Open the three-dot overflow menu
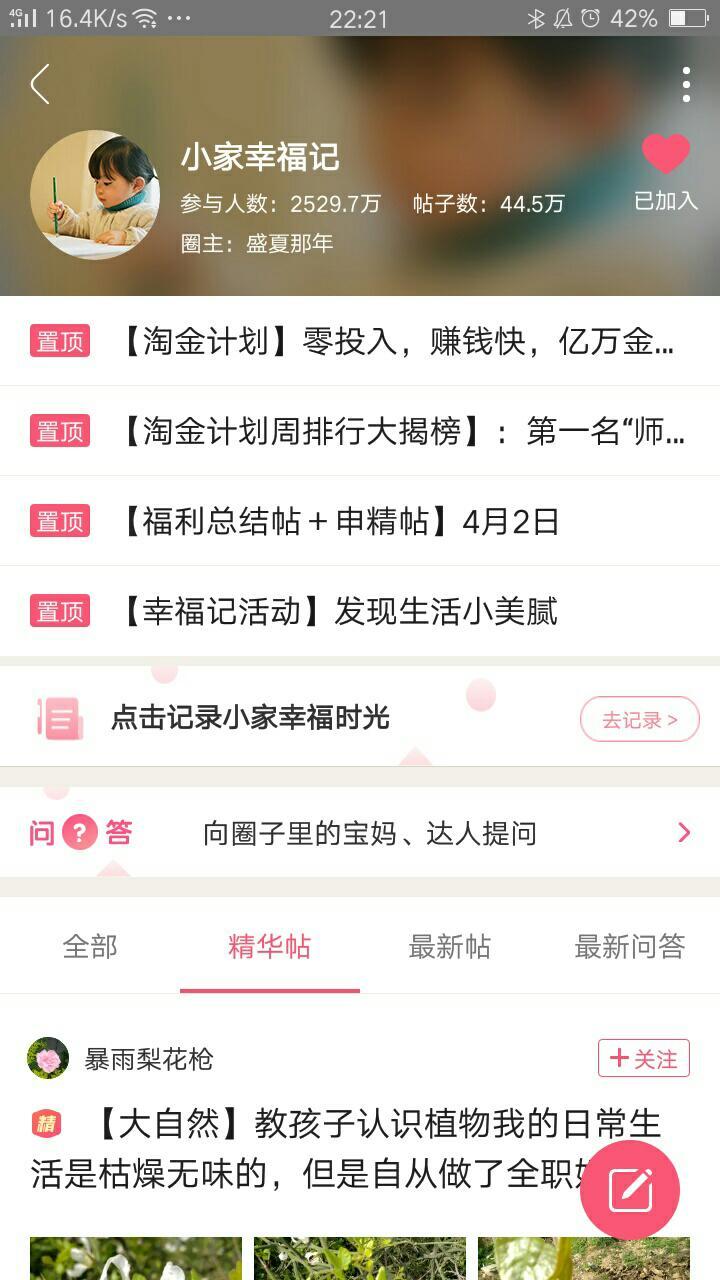The height and width of the screenshot is (1280, 720). (686, 85)
